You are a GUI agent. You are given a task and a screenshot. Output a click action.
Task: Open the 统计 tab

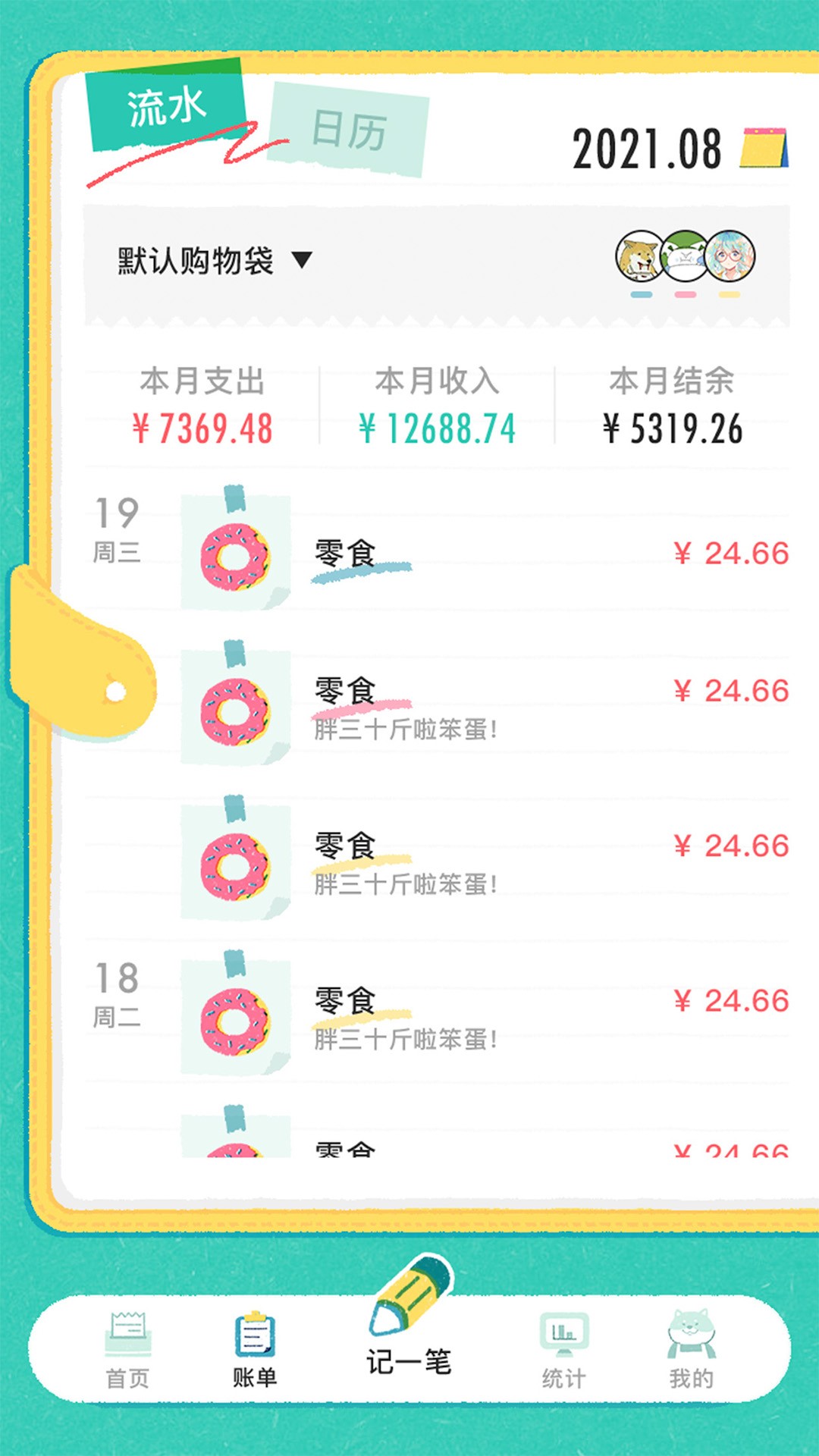tap(563, 1351)
